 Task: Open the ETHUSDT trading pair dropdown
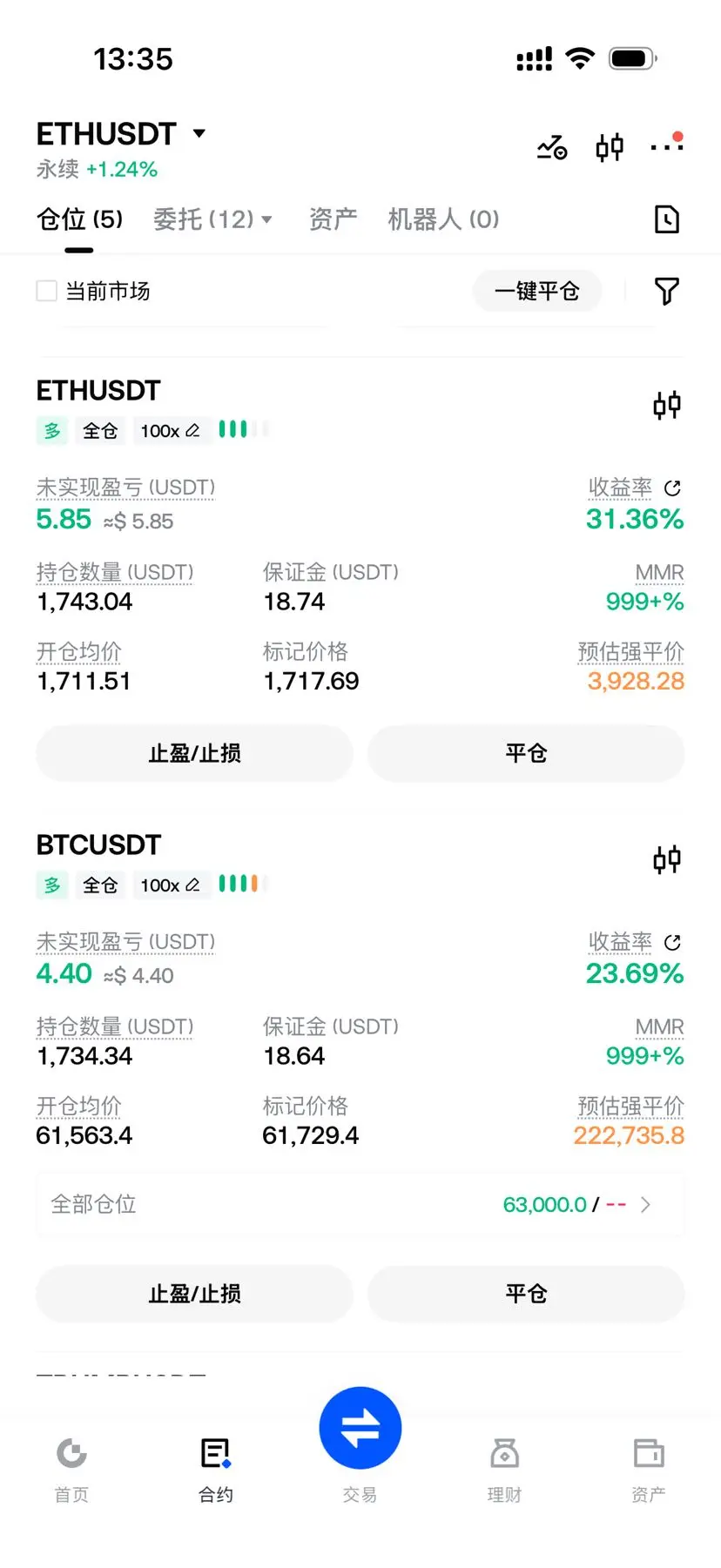click(121, 134)
